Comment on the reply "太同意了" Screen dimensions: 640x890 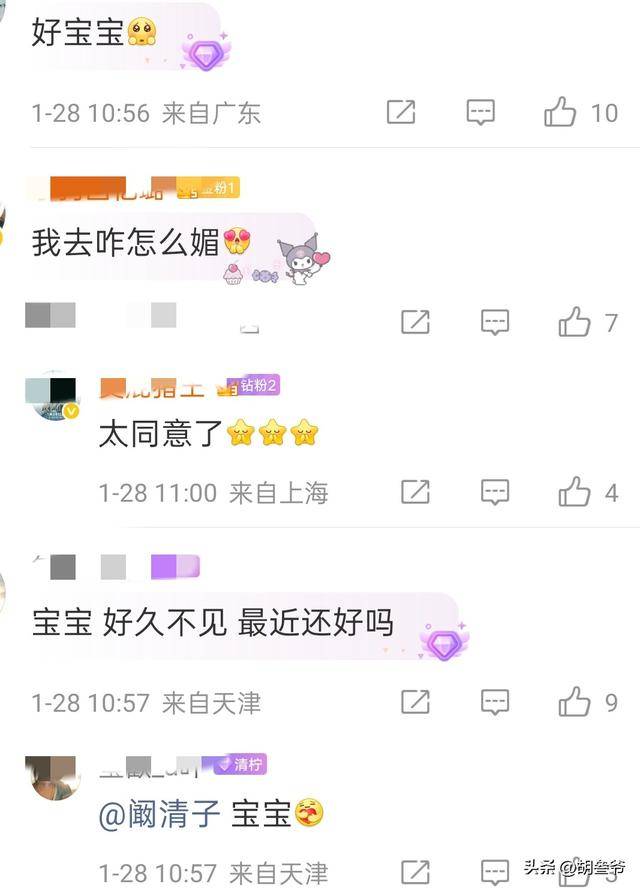coord(495,492)
